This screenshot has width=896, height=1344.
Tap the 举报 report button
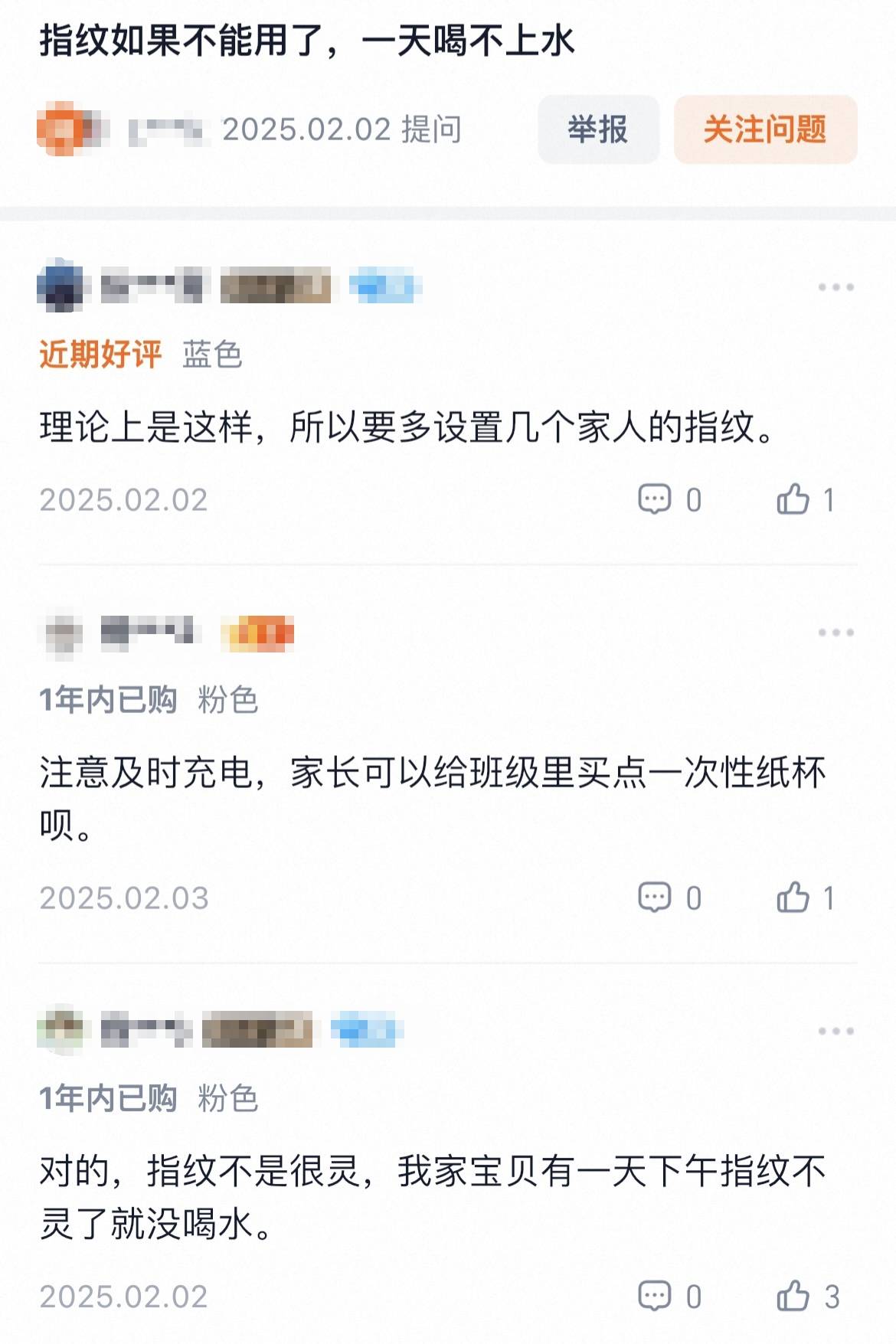point(598,129)
